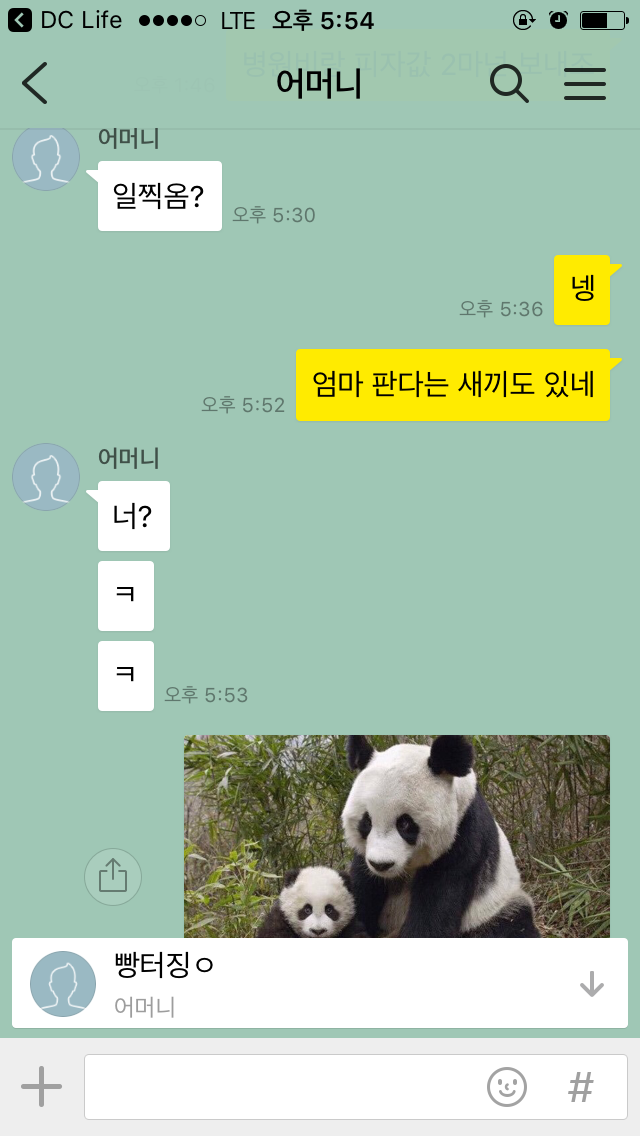This screenshot has height=1136, width=640.
Task: Jump to new message 빵터징ㅇ
Action: pyautogui.click(x=320, y=983)
